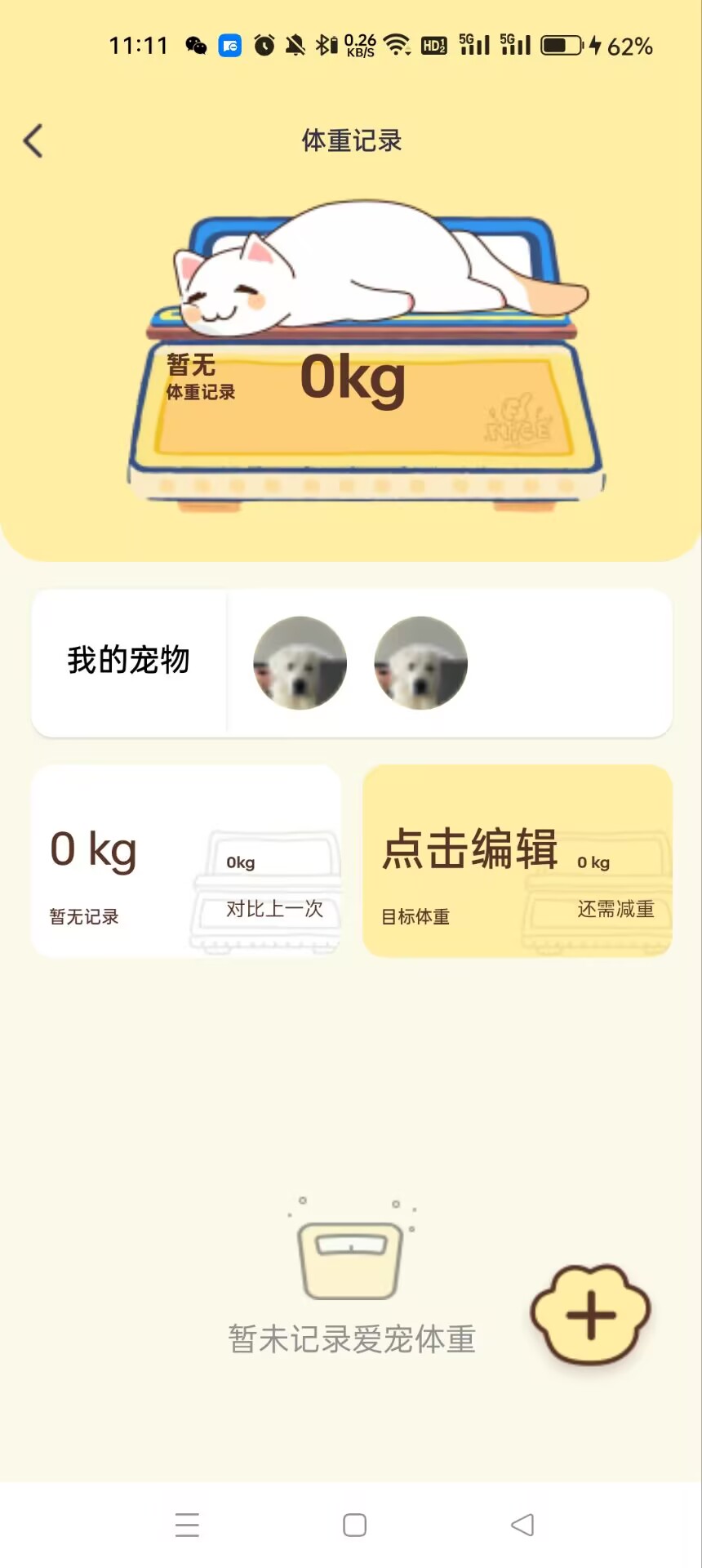Go to the system home screen
Image resolution: width=702 pixels, height=1568 pixels.
[354, 1525]
